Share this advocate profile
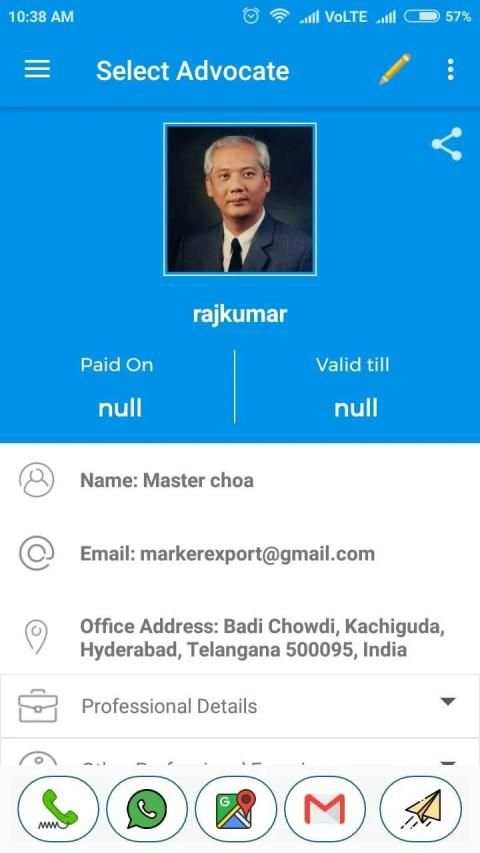 tap(447, 144)
